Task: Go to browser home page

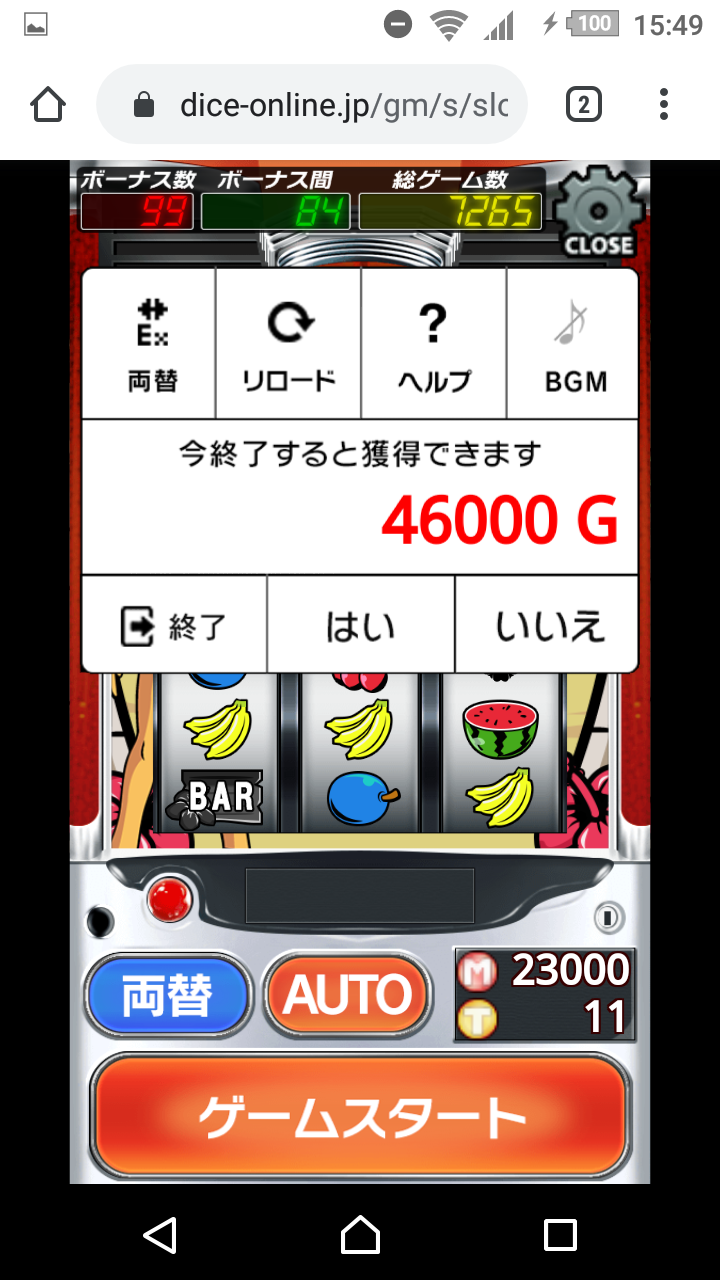Action: pyautogui.click(x=48, y=105)
